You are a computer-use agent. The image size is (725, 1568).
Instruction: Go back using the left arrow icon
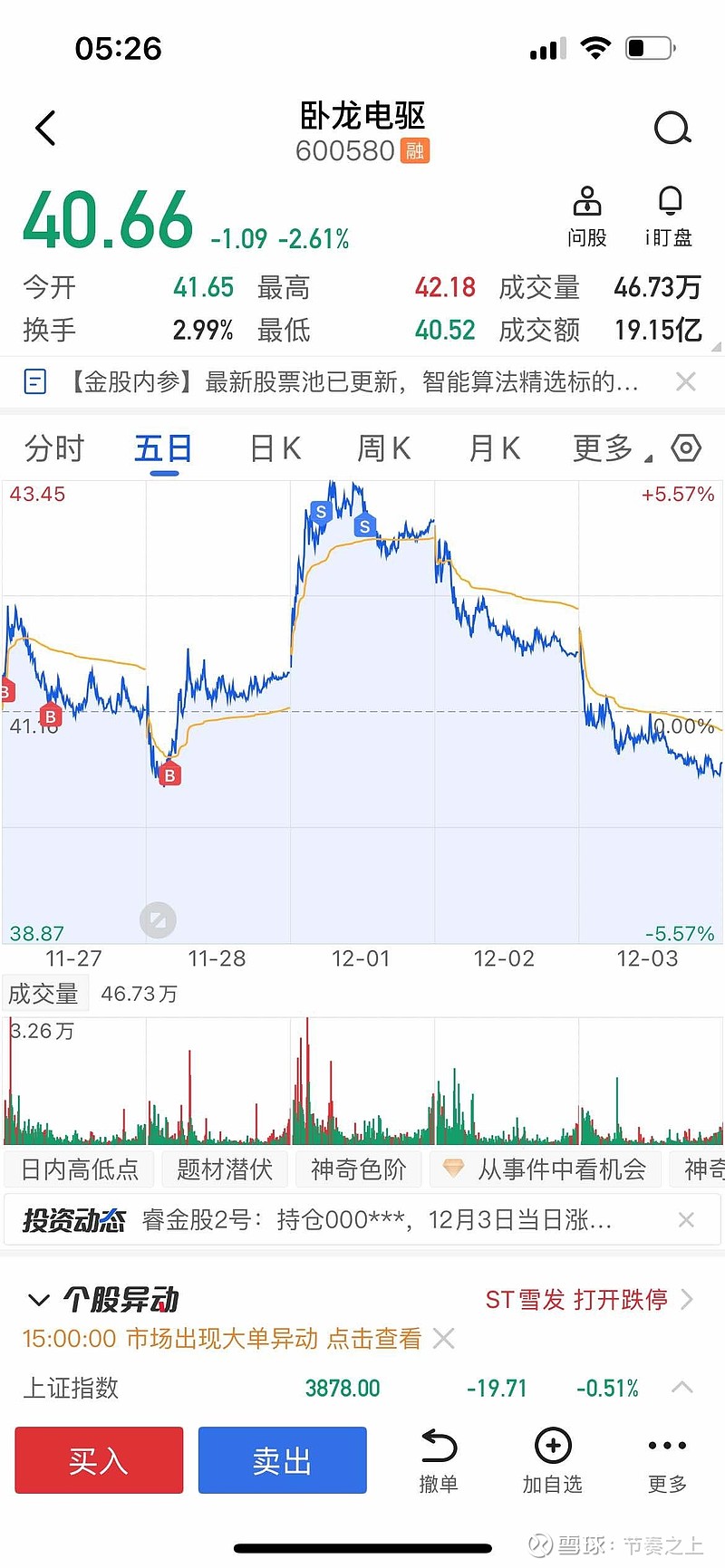pyautogui.click(x=45, y=128)
